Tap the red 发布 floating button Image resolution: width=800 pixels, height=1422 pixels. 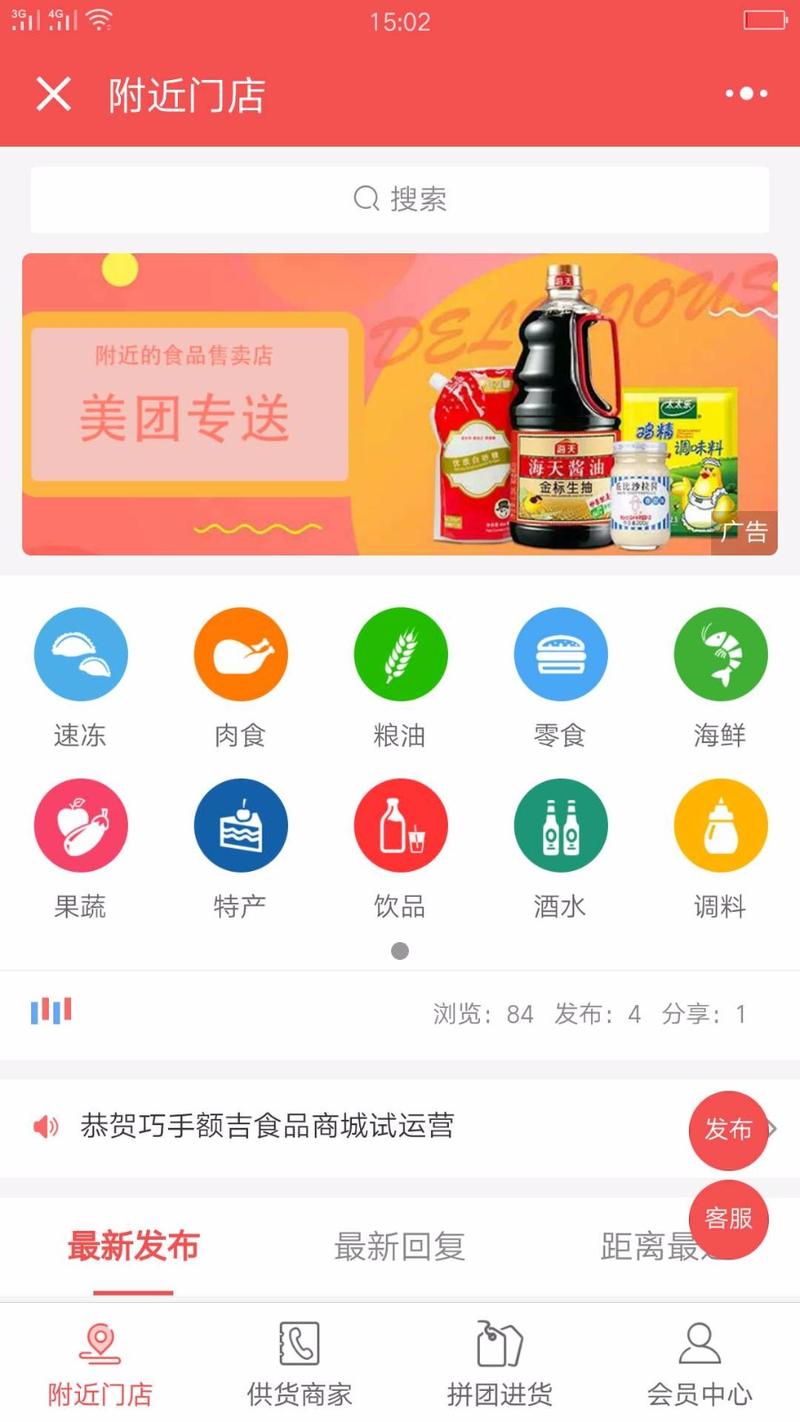pyautogui.click(x=728, y=1130)
